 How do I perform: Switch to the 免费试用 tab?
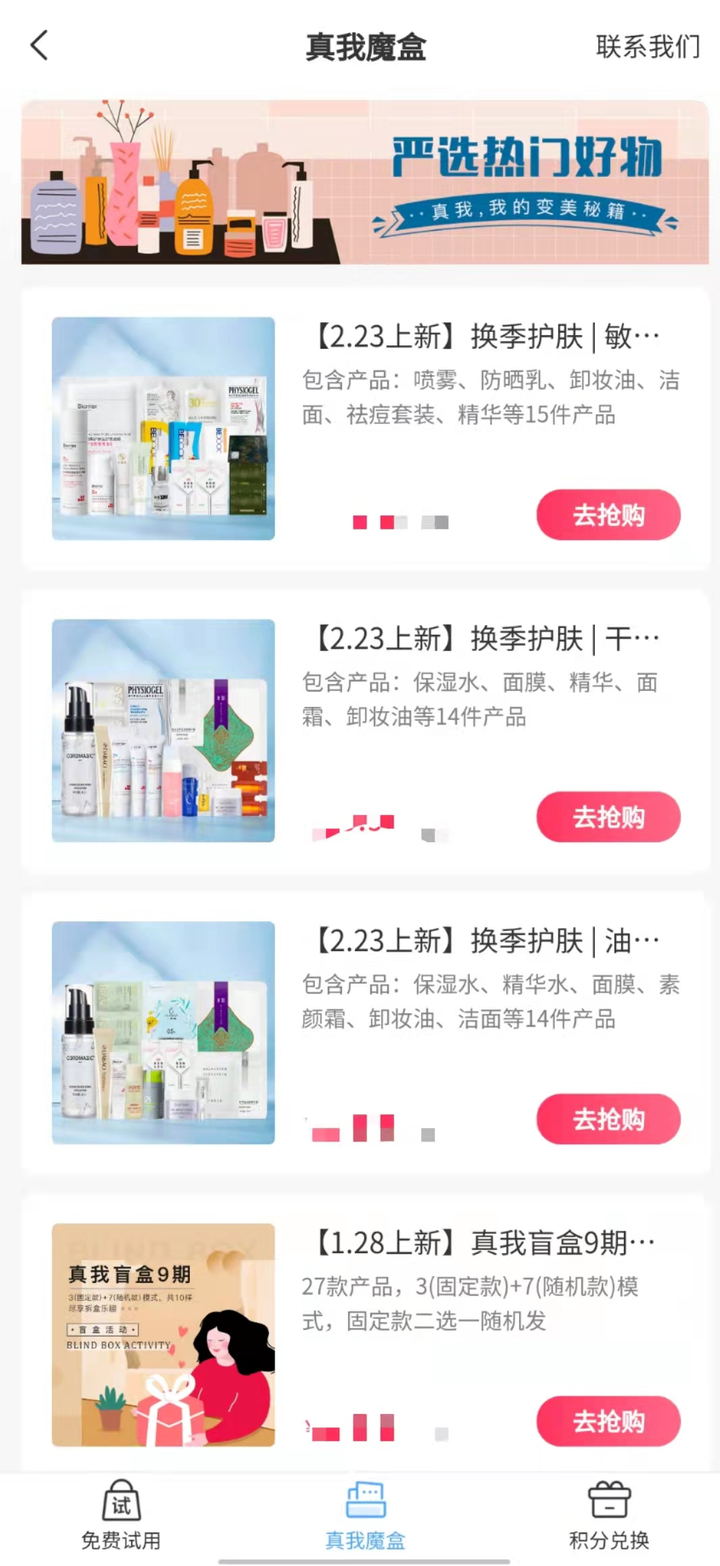click(119, 1515)
